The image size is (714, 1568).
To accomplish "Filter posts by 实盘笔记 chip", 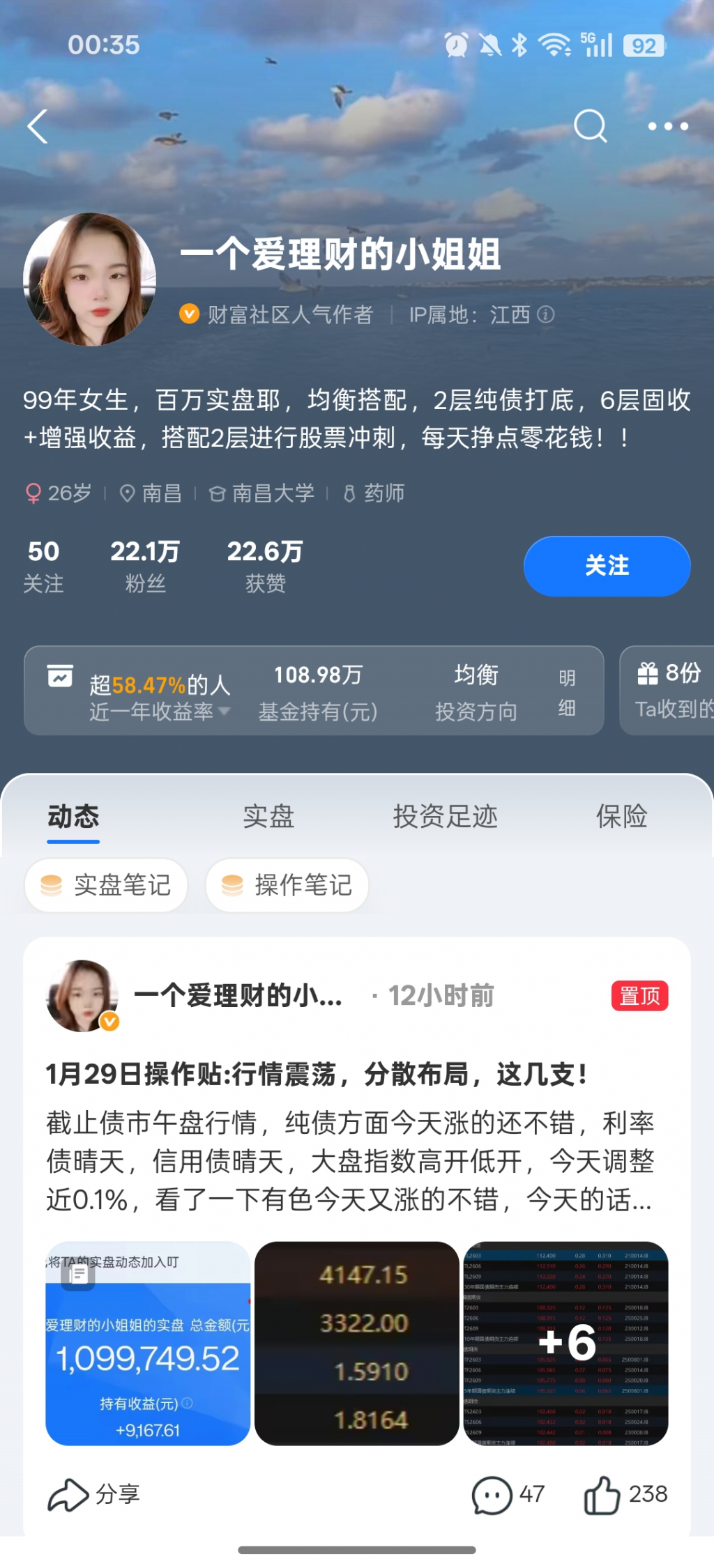I will (106, 885).
